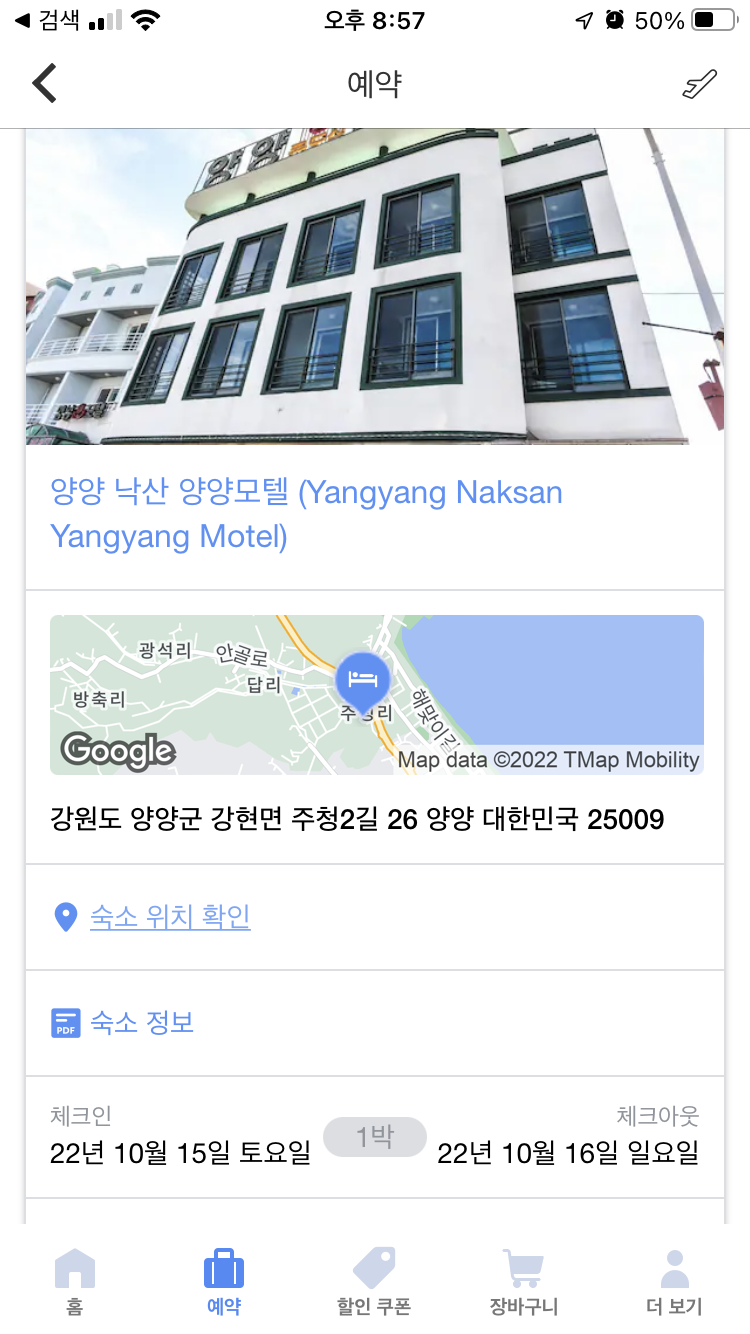Tap the 숙소 위치 확인 link
Image resolution: width=750 pixels, height=1334 pixels.
(170, 916)
